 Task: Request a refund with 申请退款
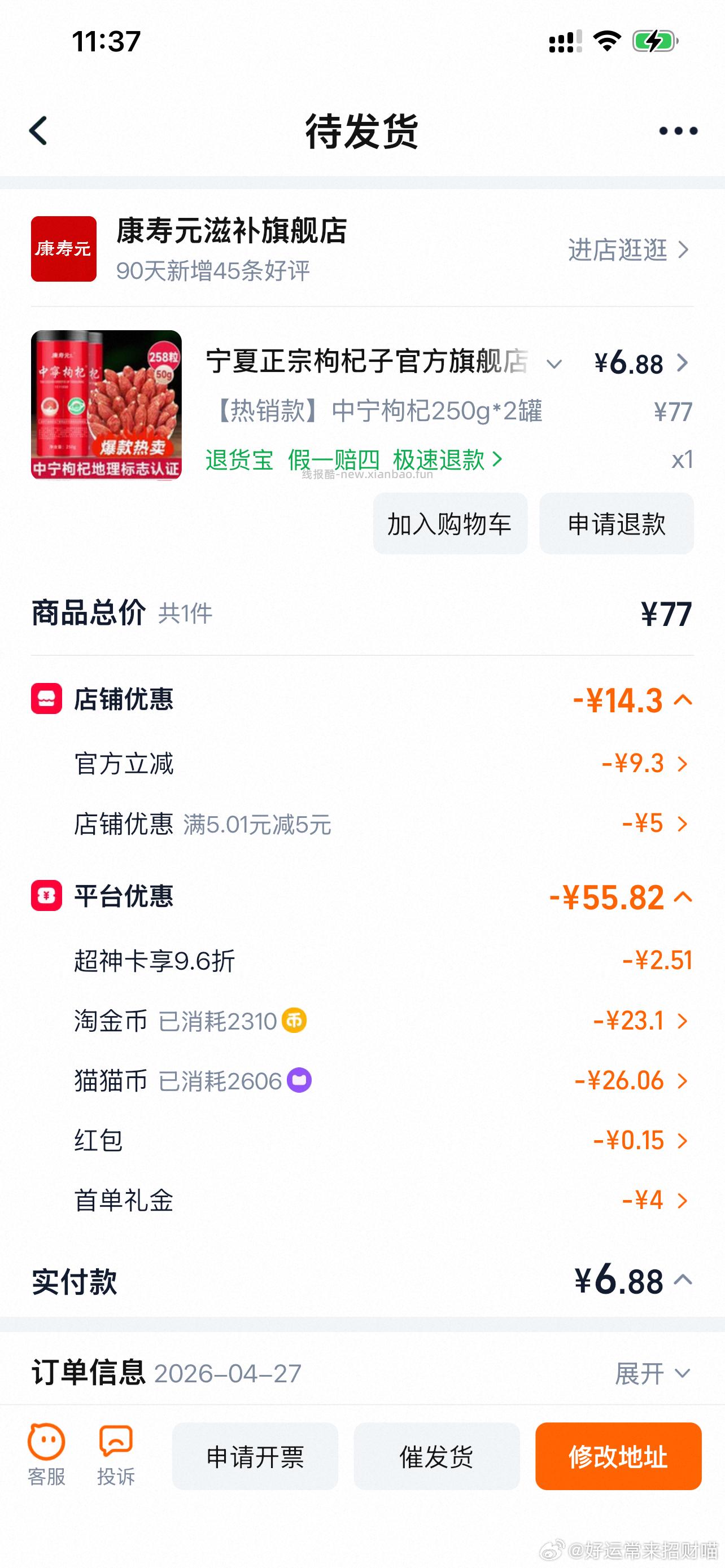click(616, 523)
